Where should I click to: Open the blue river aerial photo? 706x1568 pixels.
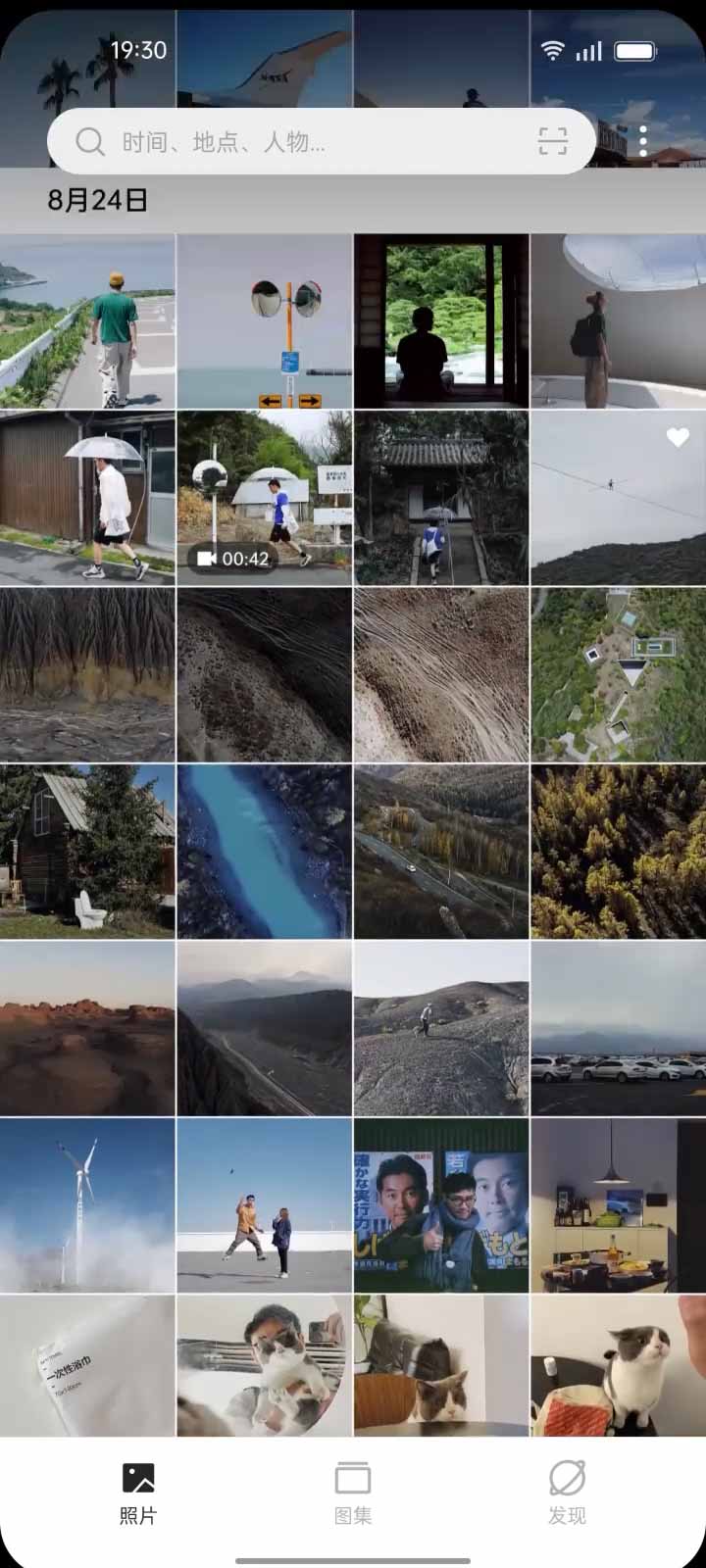pyautogui.click(x=264, y=851)
